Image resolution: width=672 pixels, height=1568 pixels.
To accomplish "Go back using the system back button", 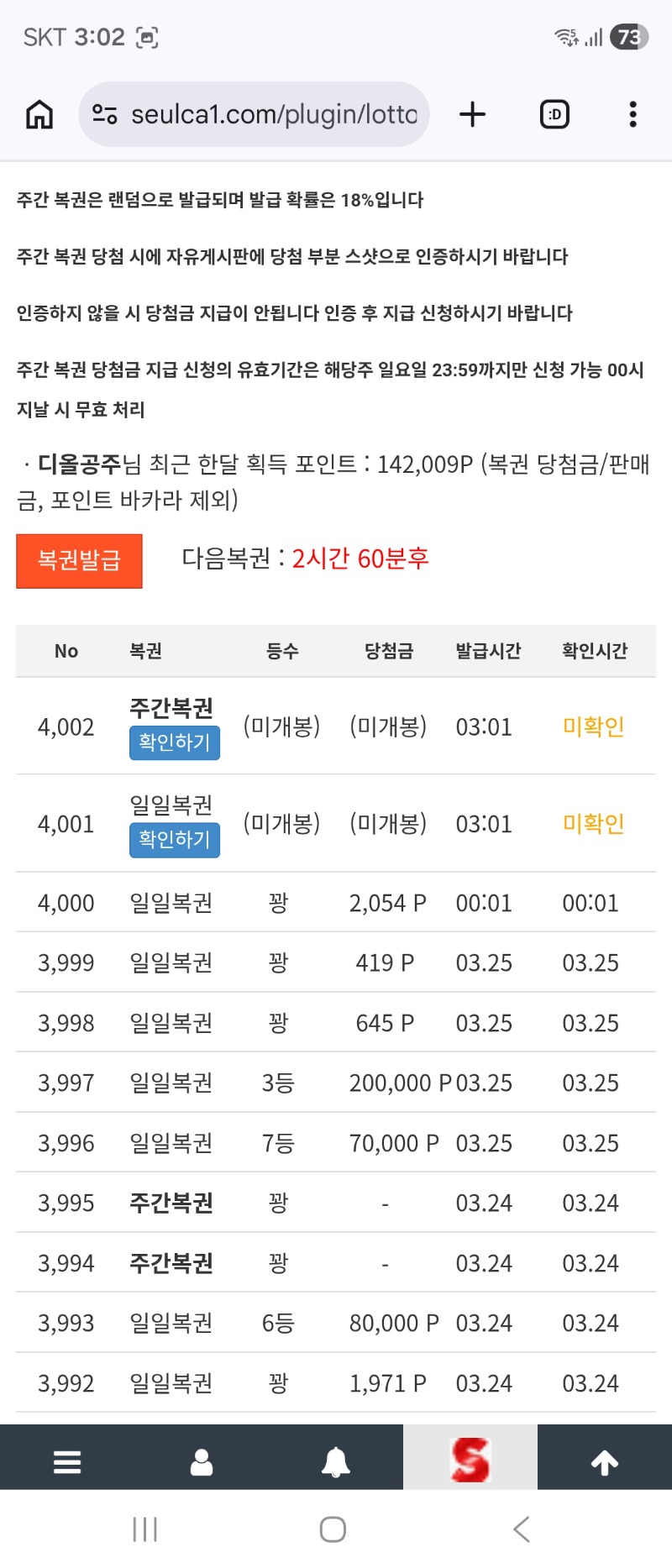I will pyautogui.click(x=522, y=1529).
